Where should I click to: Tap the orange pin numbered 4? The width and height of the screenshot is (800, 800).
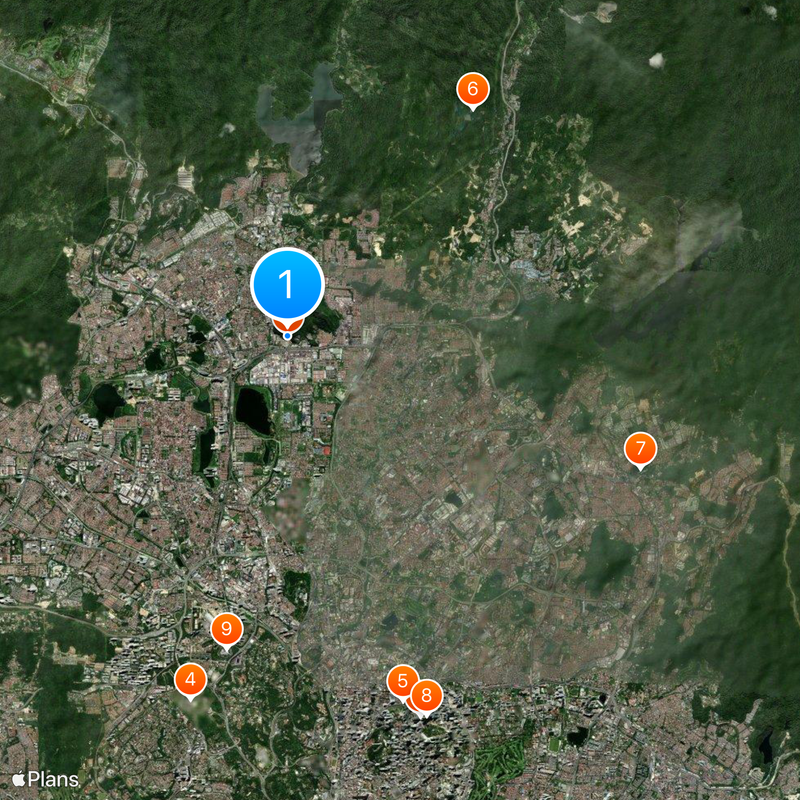click(x=190, y=680)
